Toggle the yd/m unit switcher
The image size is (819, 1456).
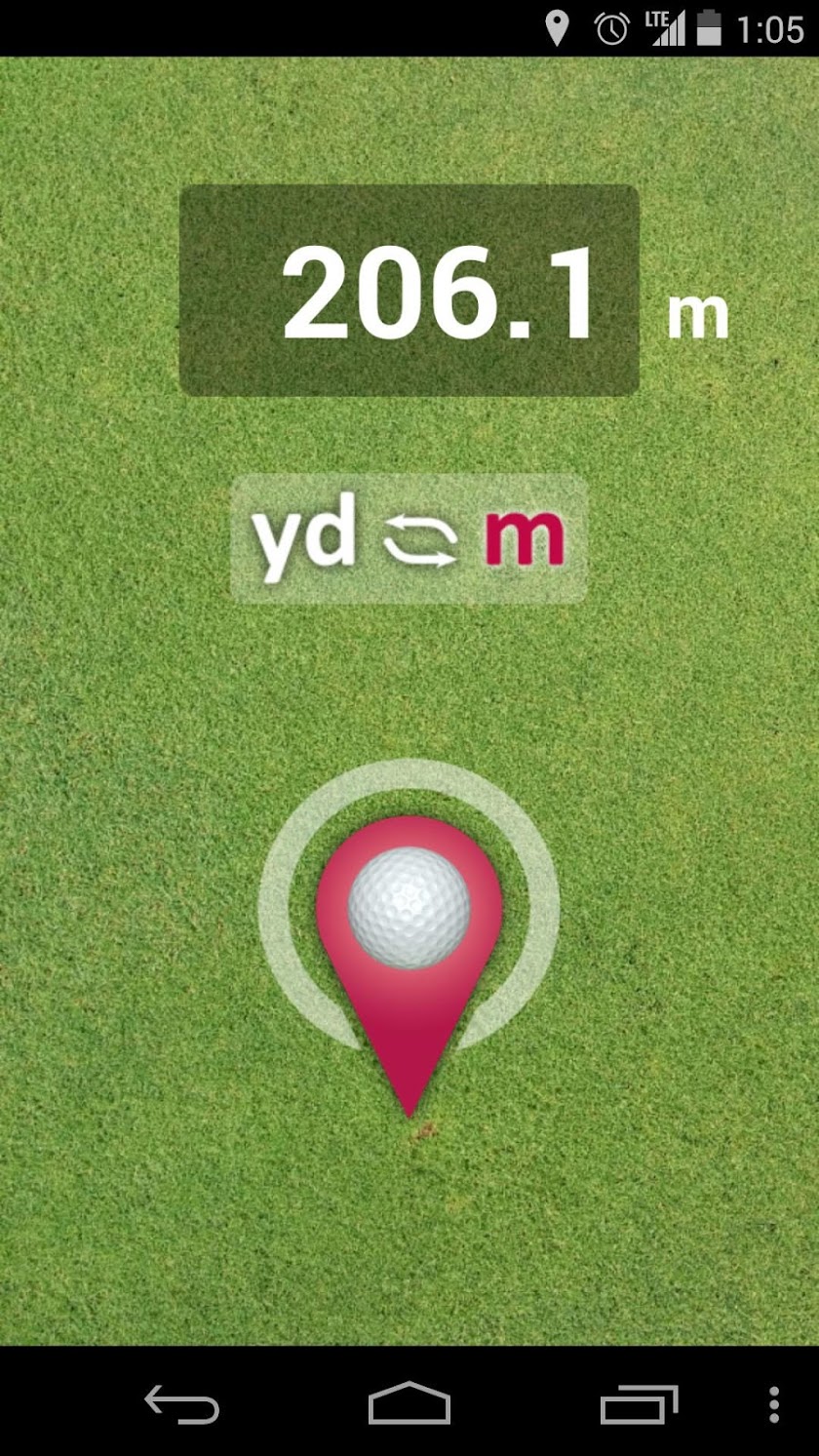409,538
